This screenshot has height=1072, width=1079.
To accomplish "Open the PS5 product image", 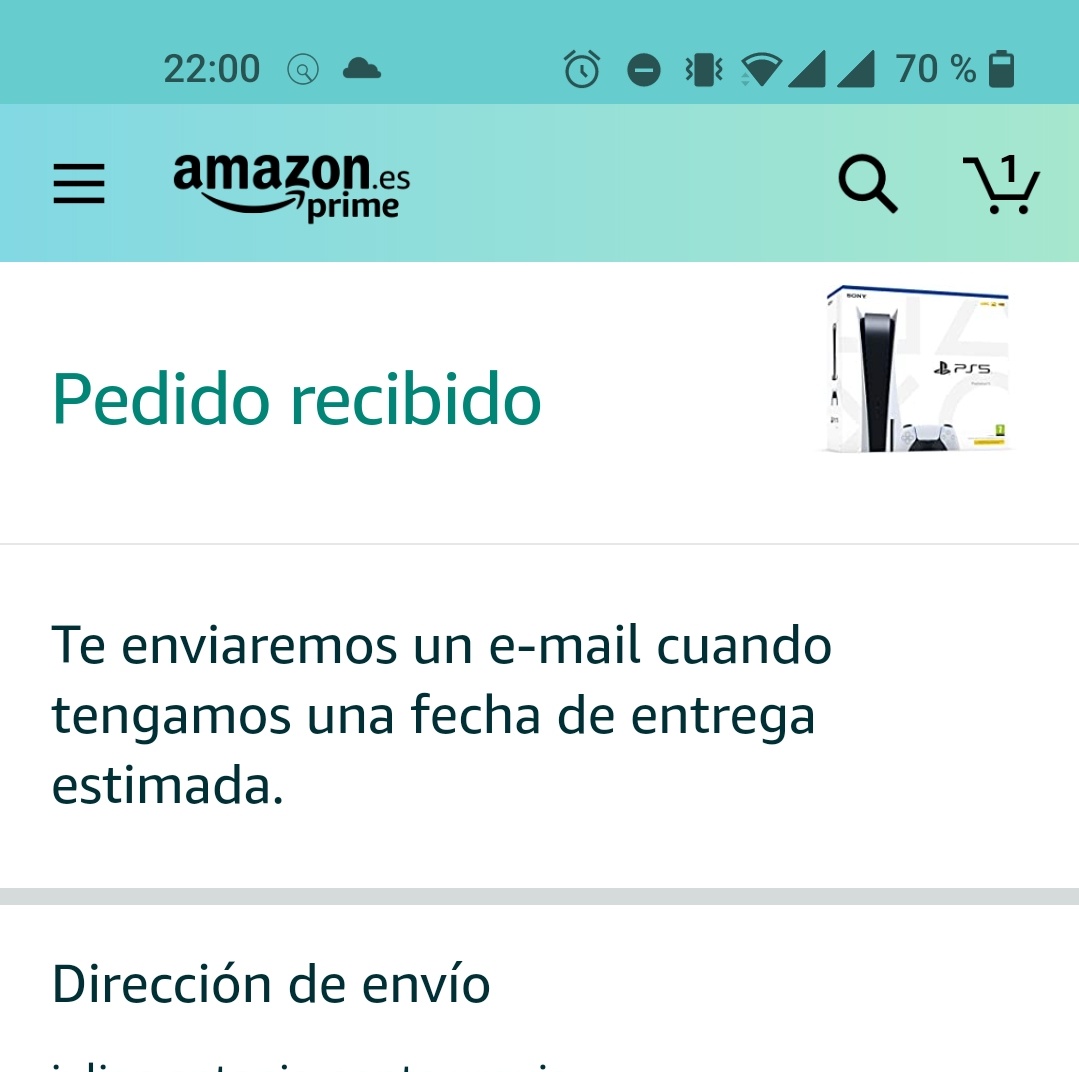I will pos(917,370).
